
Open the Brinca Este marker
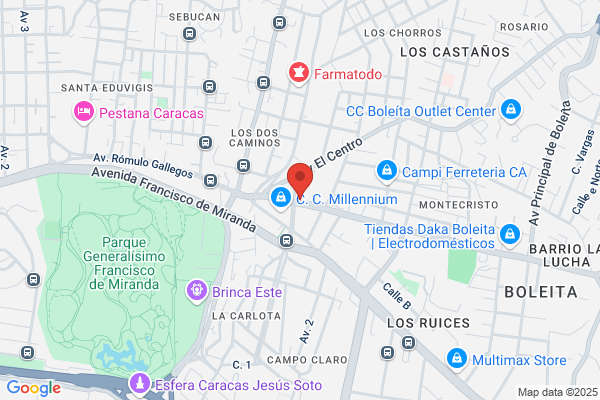tap(197, 291)
